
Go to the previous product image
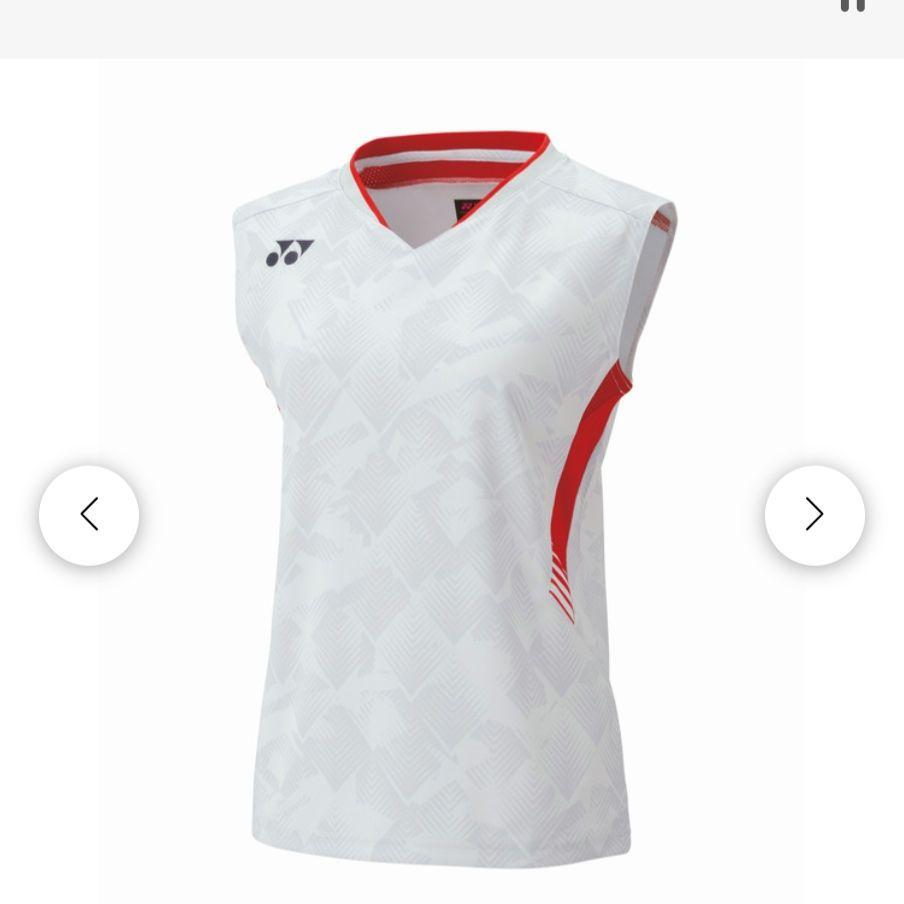(x=89, y=515)
